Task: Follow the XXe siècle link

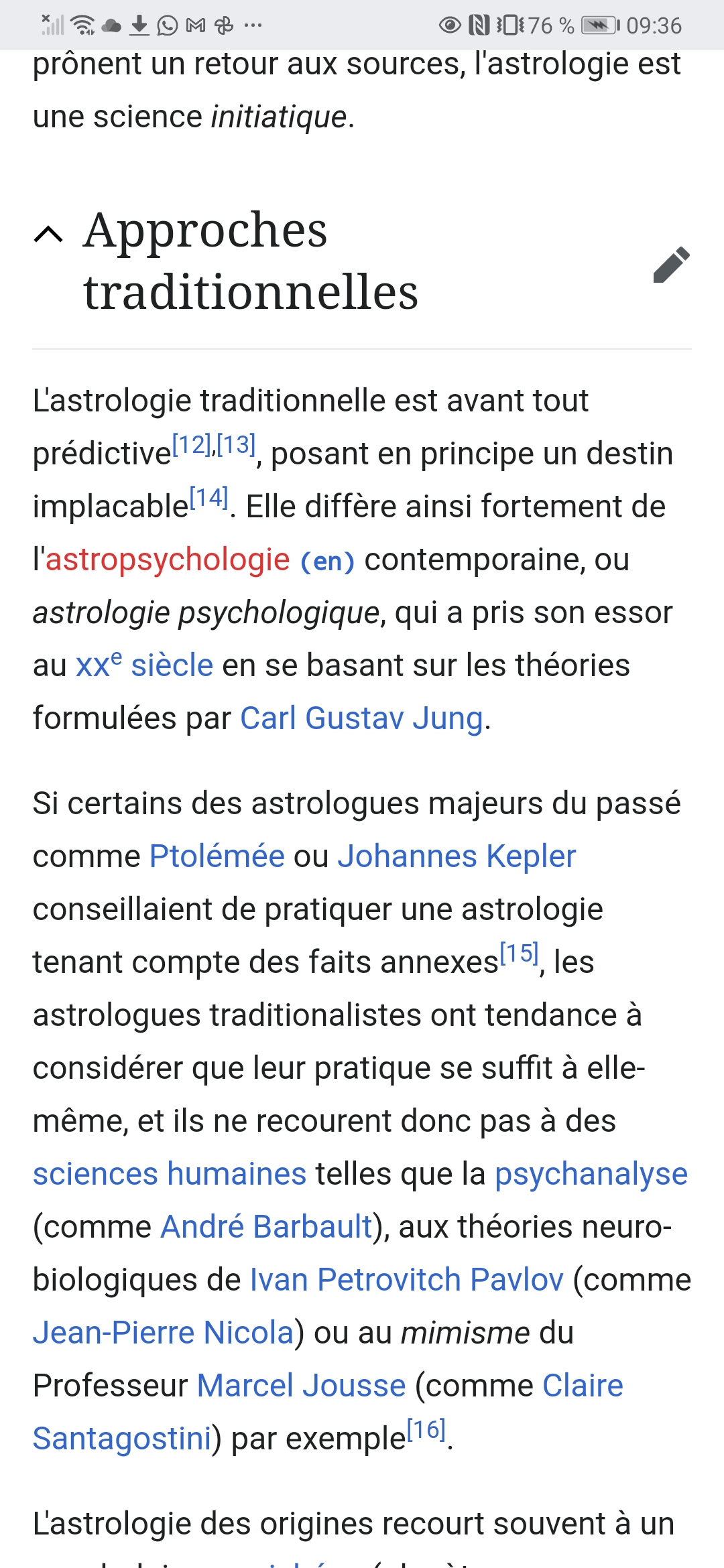Action: click(144, 665)
